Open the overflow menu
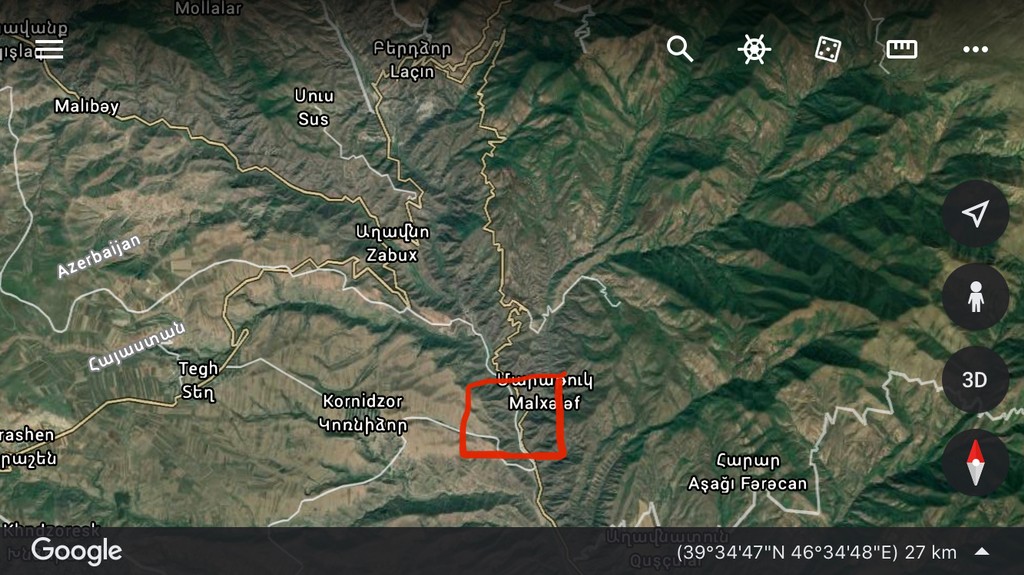1024x575 pixels. [975, 49]
